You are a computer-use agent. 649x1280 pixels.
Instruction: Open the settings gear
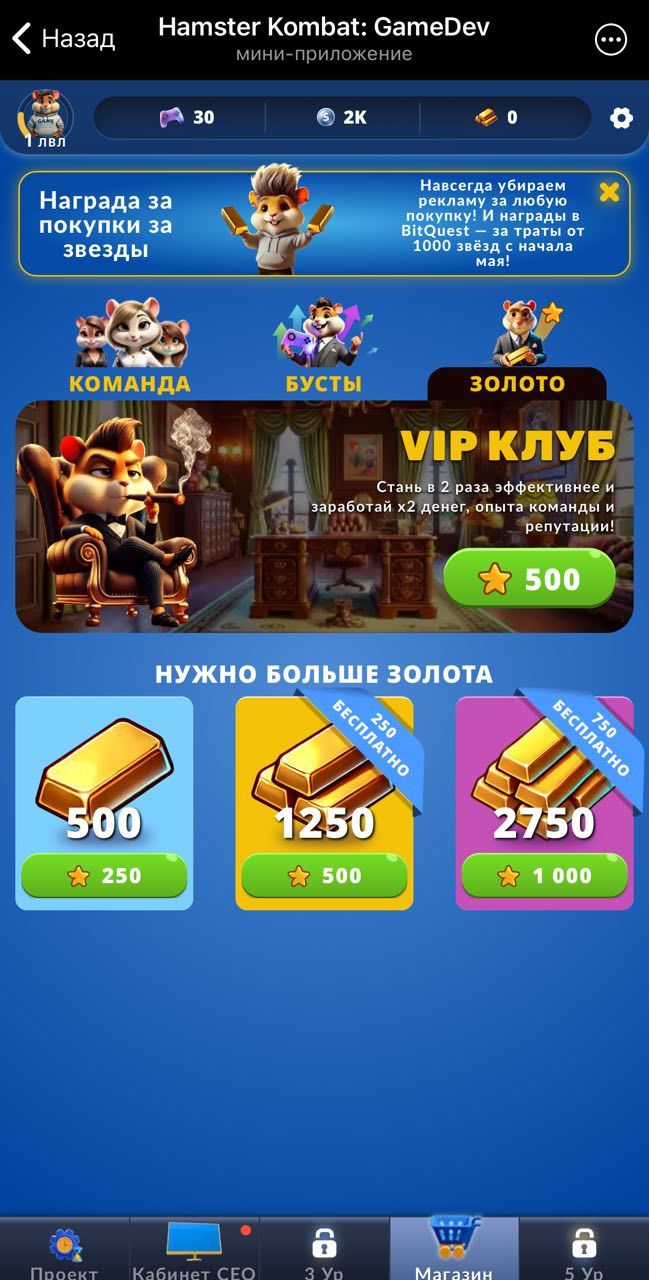click(621, 118)
